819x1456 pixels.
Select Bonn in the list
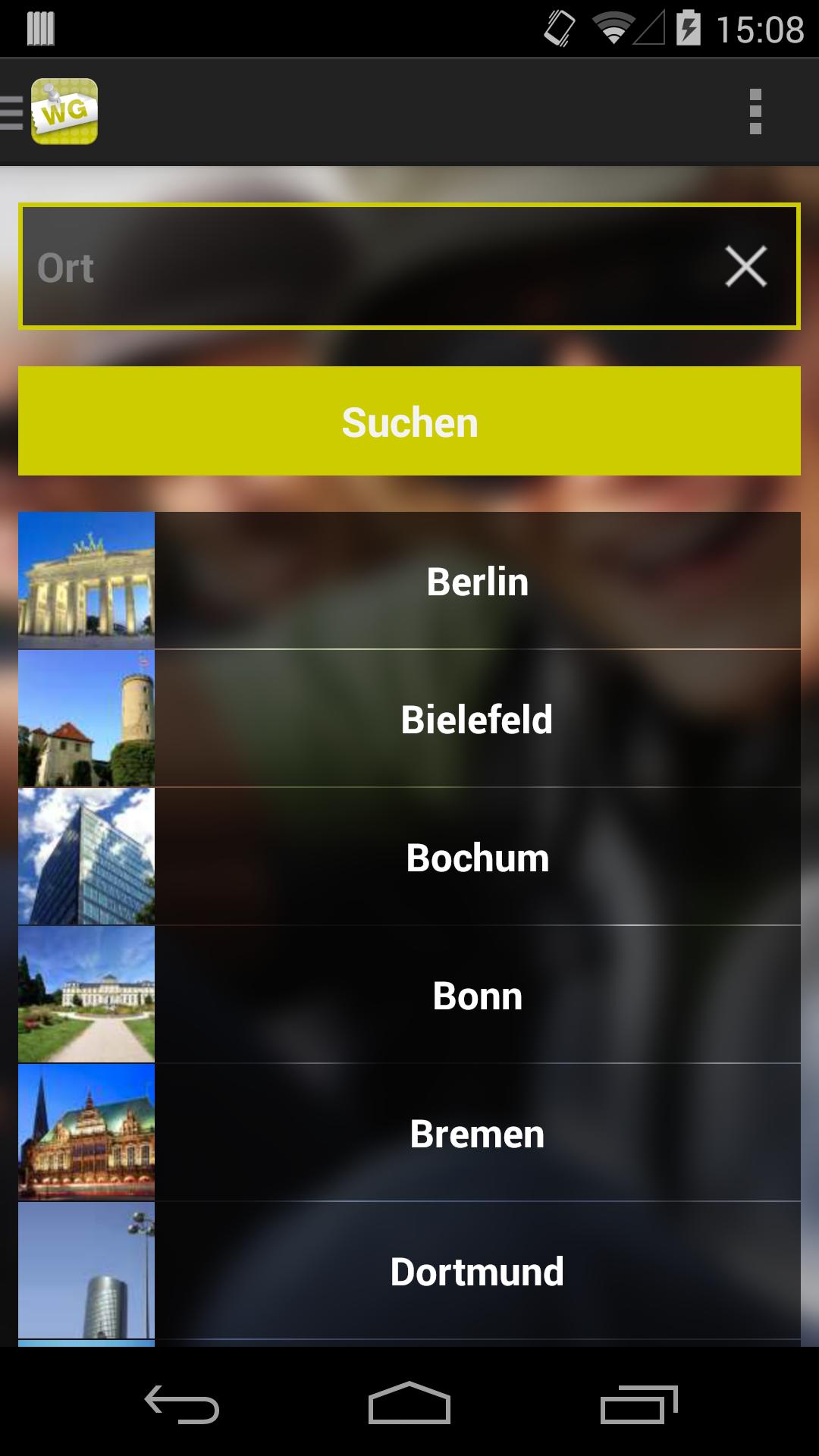click(x=478, y=996)
